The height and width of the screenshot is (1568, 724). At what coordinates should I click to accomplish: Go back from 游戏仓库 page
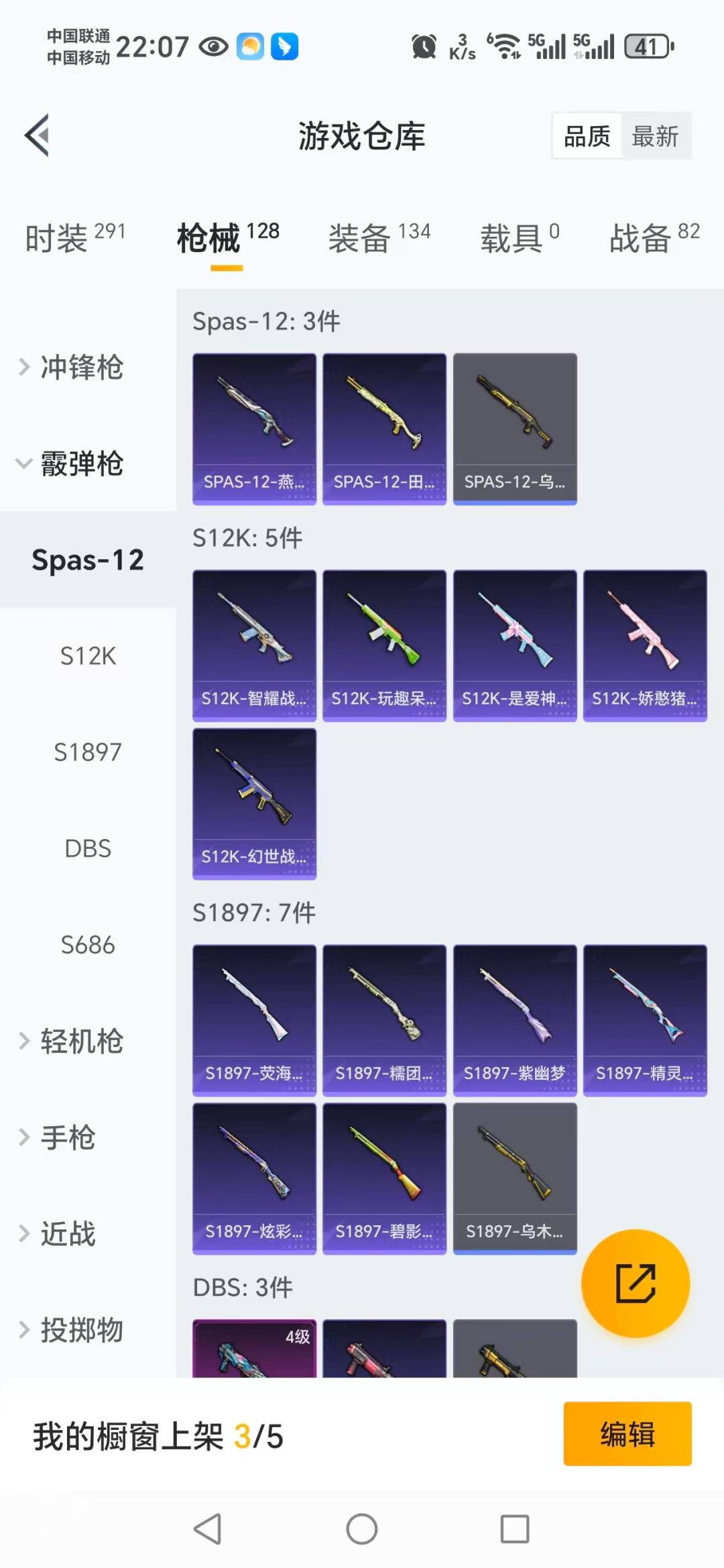click(38, 135)
